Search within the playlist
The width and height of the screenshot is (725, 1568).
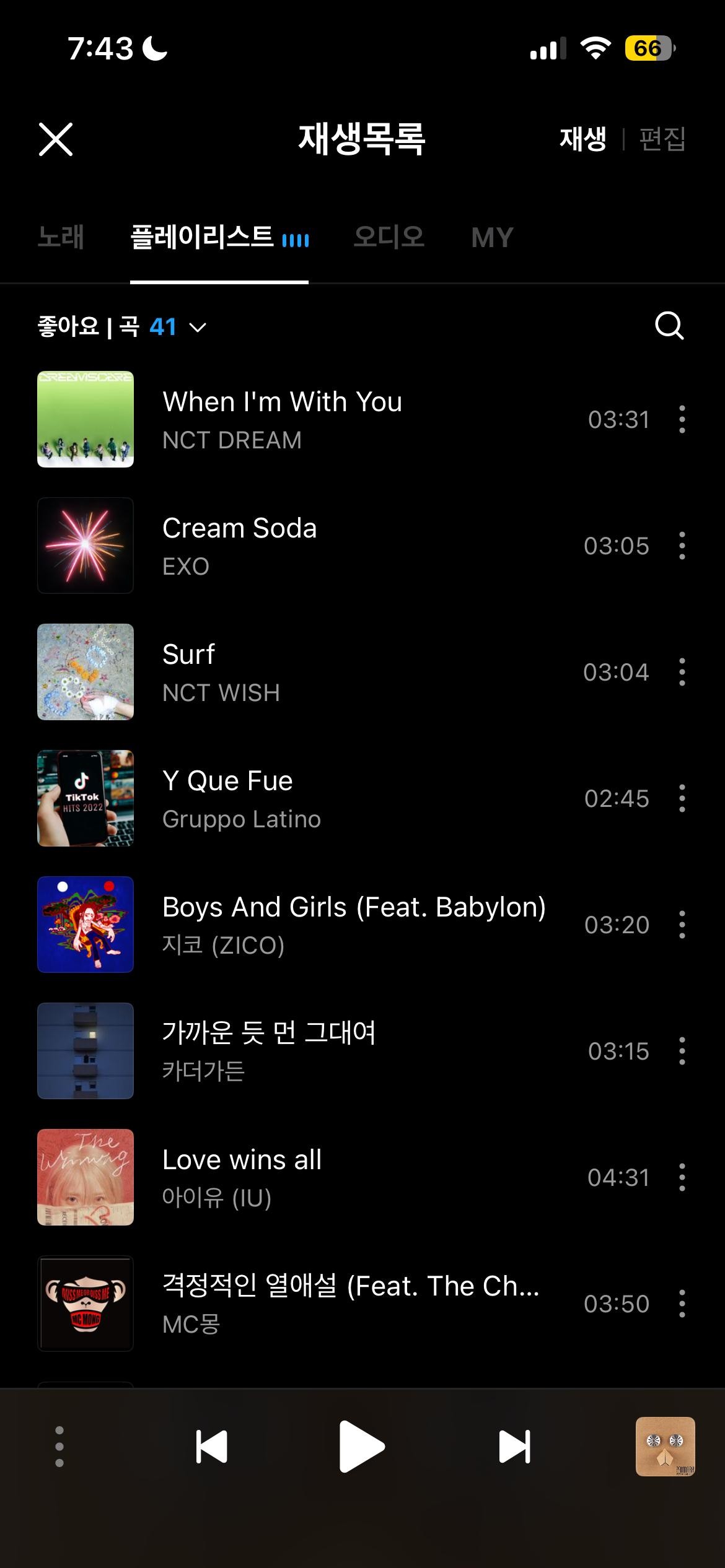(669, 325)
